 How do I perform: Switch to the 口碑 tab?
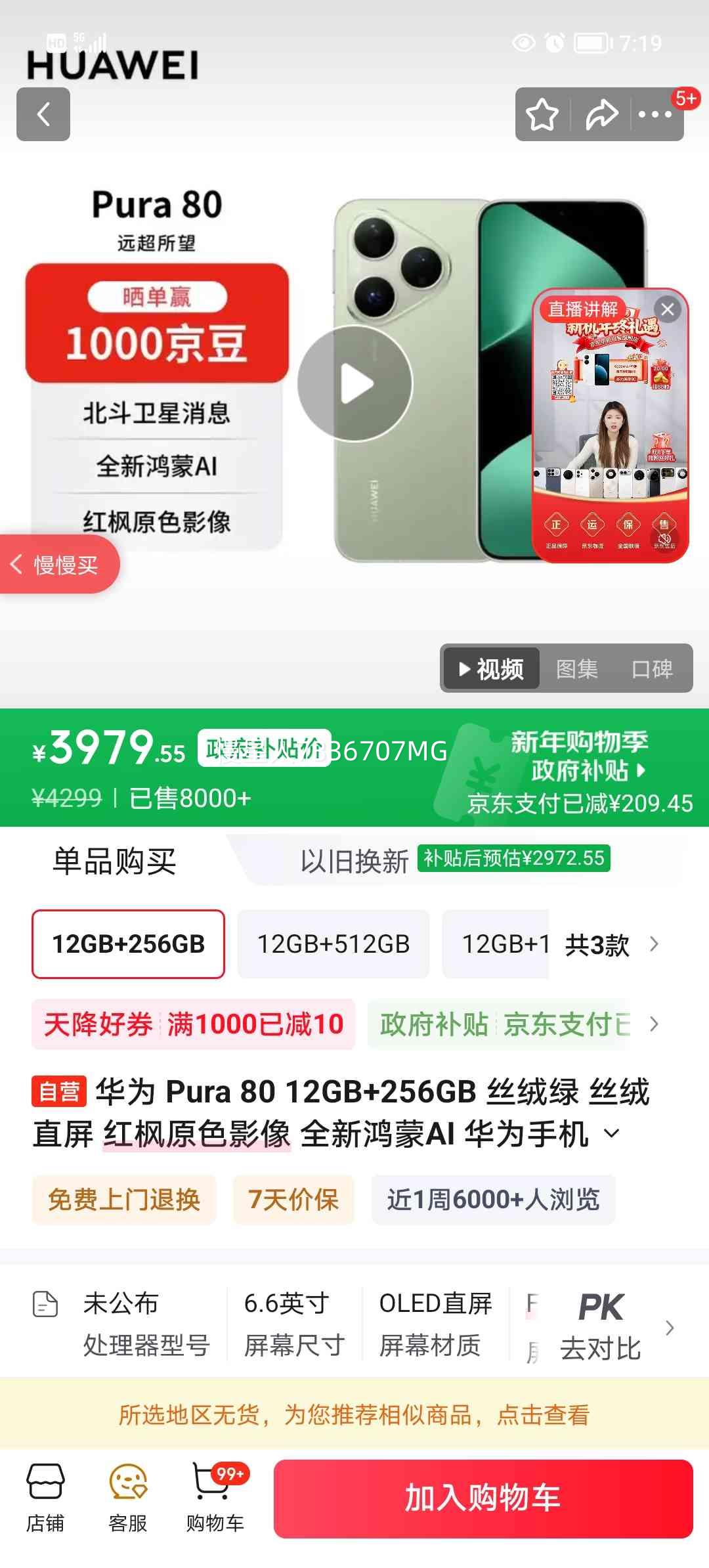click(655, 668)
